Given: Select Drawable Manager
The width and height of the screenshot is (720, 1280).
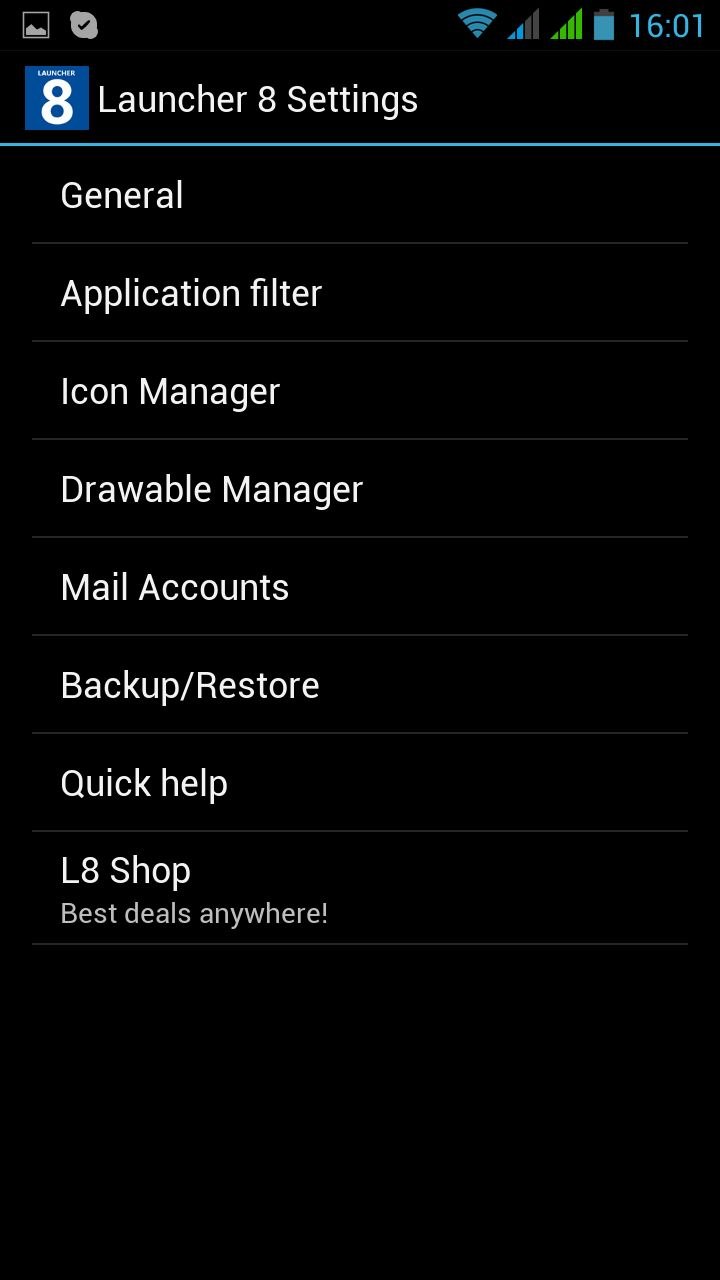Looking at the screenshot, I should (360, 489).
